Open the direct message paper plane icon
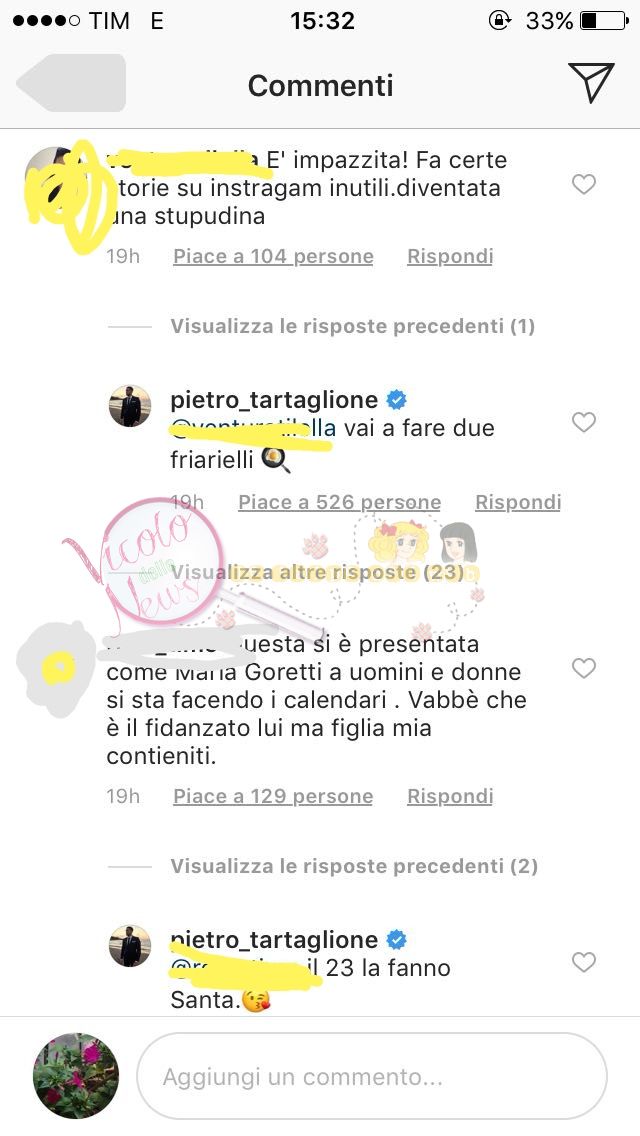The height and width of the screenshot is (1136, 640). coord(590,83)
